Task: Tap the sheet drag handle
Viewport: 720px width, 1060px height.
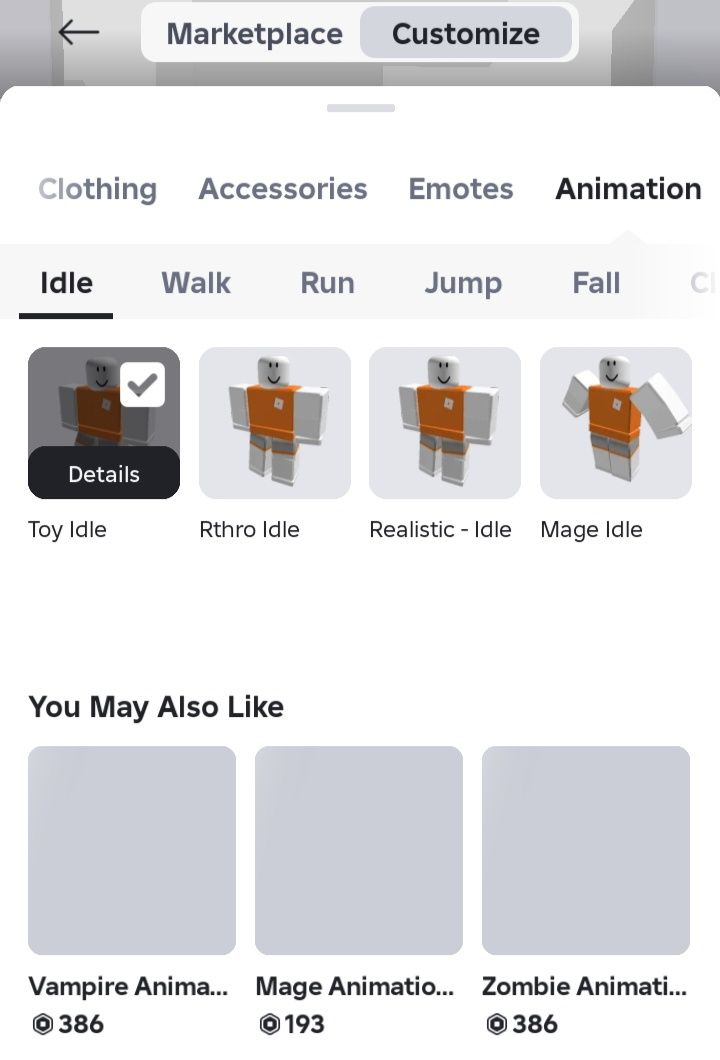Action: pos(360,108)
